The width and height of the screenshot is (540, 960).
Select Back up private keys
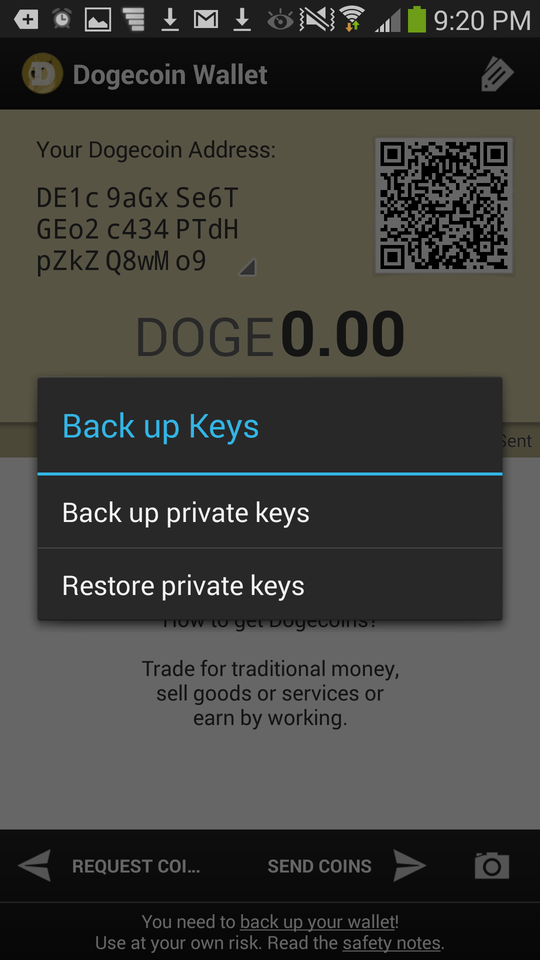pos(269,512)
